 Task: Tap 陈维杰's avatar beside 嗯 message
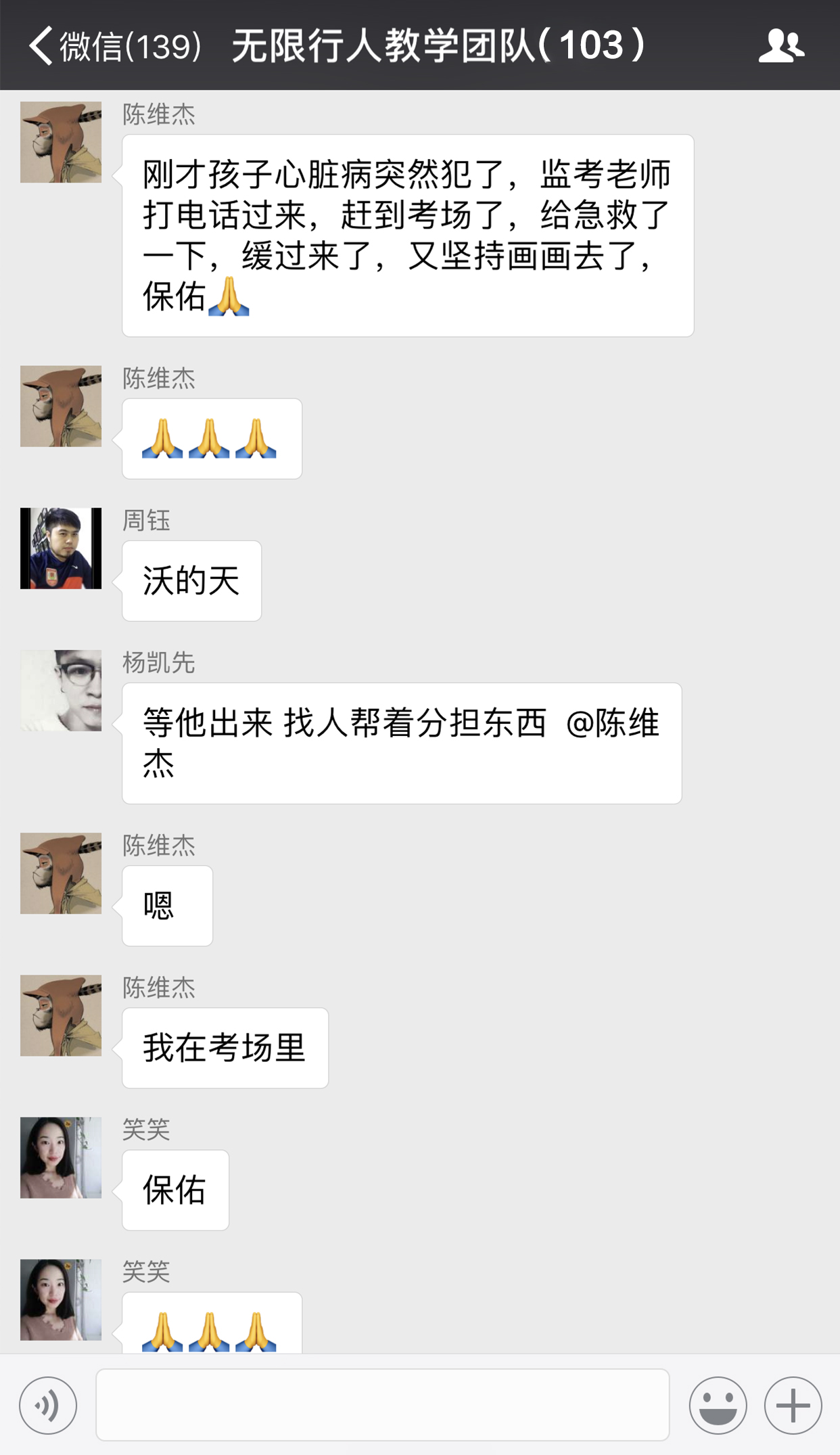pos(61,873)
